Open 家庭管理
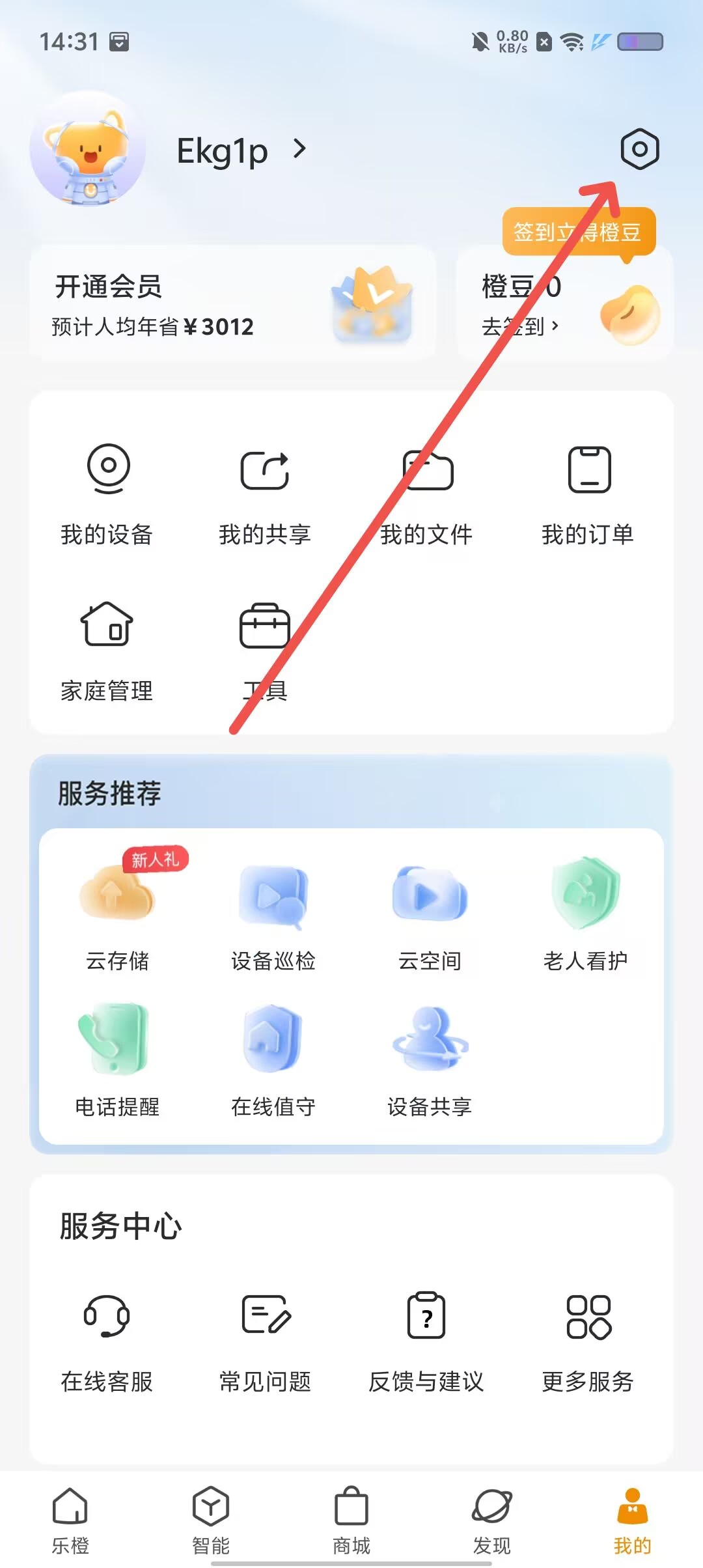703x1568 pixels. (x=107, y=651)
